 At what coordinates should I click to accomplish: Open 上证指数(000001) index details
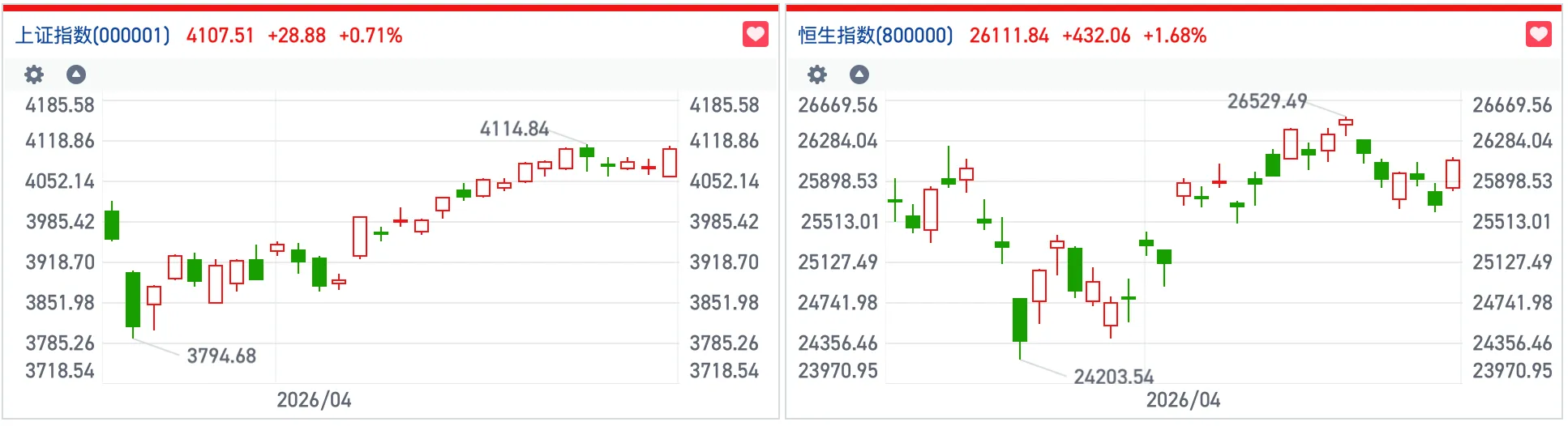point(93,36)
